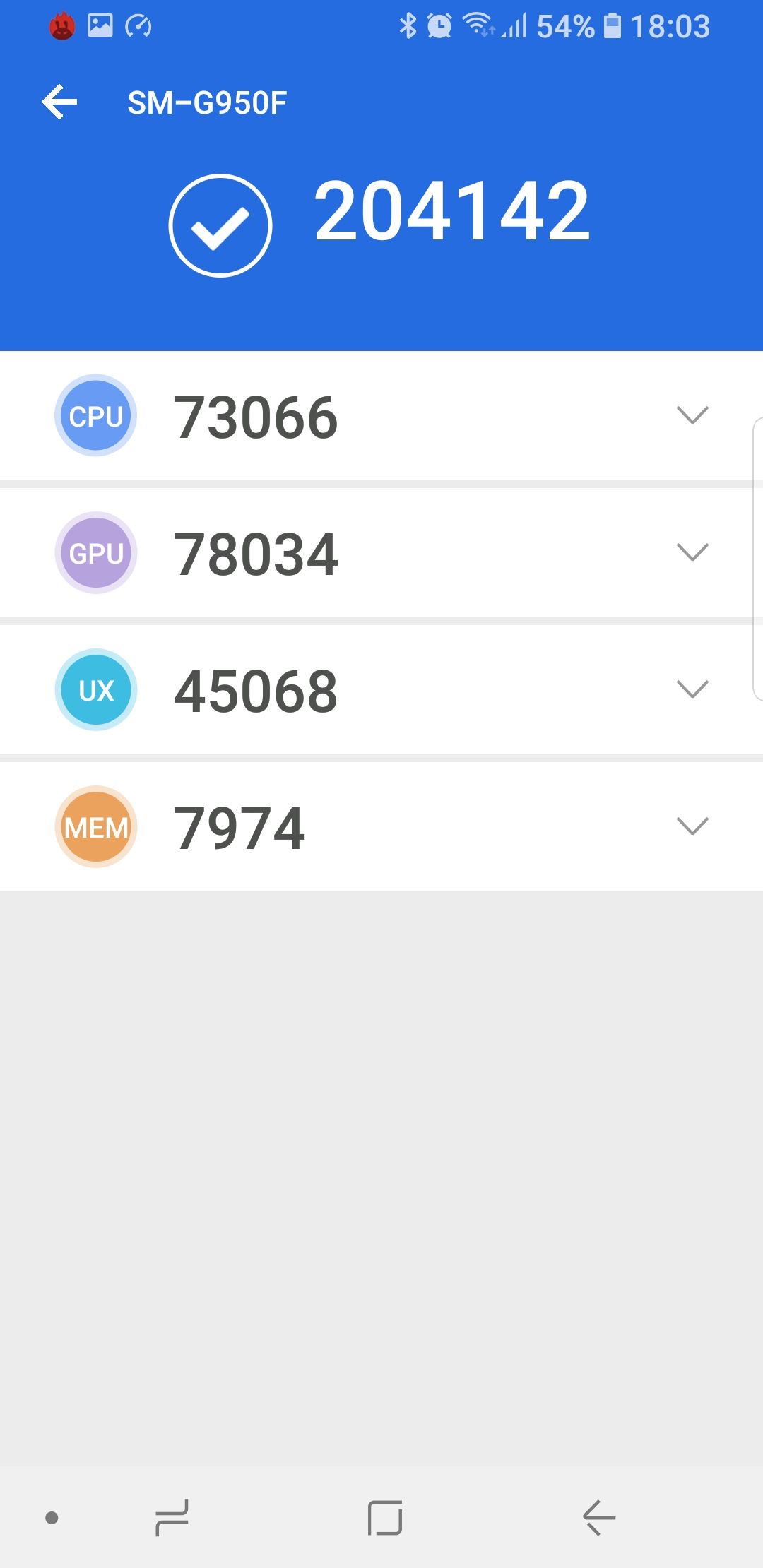Expand the CPU score details
The width and height of the screenshot is (763, 1568).
click(692, 415)
